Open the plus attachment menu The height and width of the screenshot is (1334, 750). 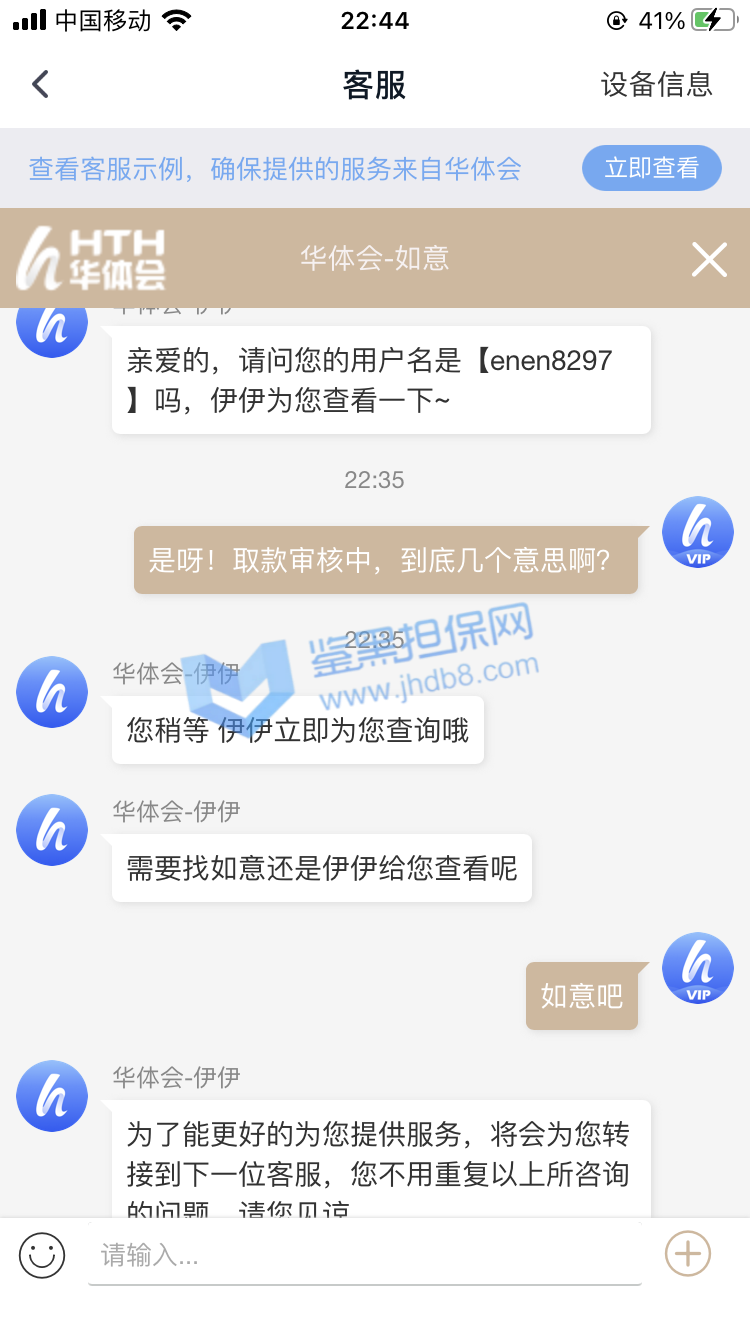point(688,1253)
